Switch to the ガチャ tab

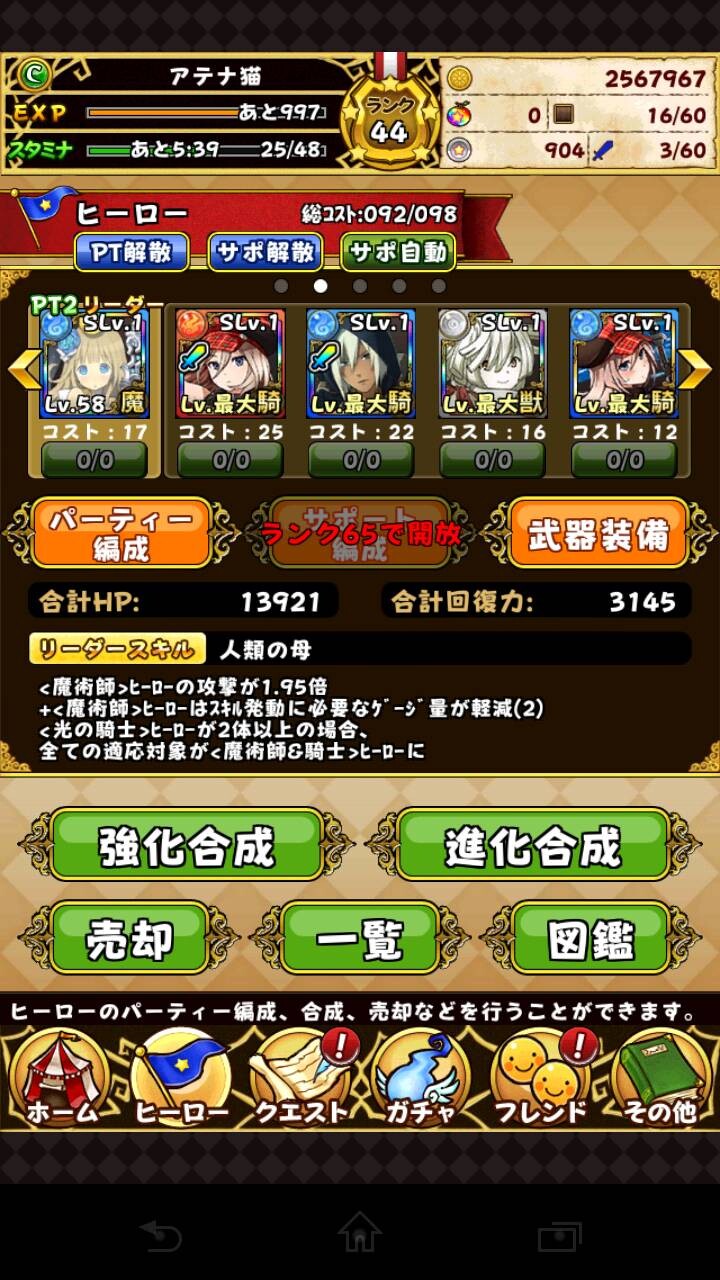[420, 1078]
